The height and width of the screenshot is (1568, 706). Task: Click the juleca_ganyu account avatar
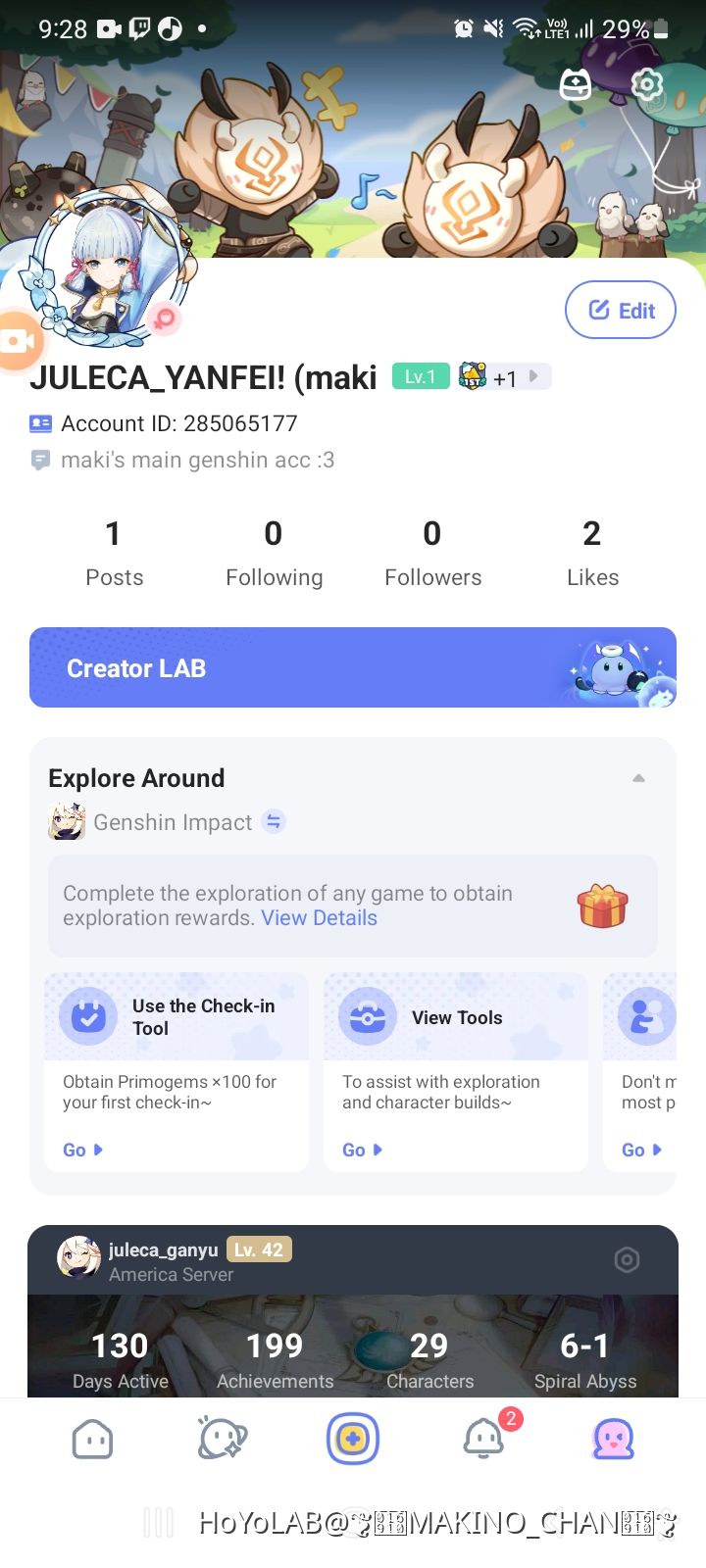tap(78, 1258)
